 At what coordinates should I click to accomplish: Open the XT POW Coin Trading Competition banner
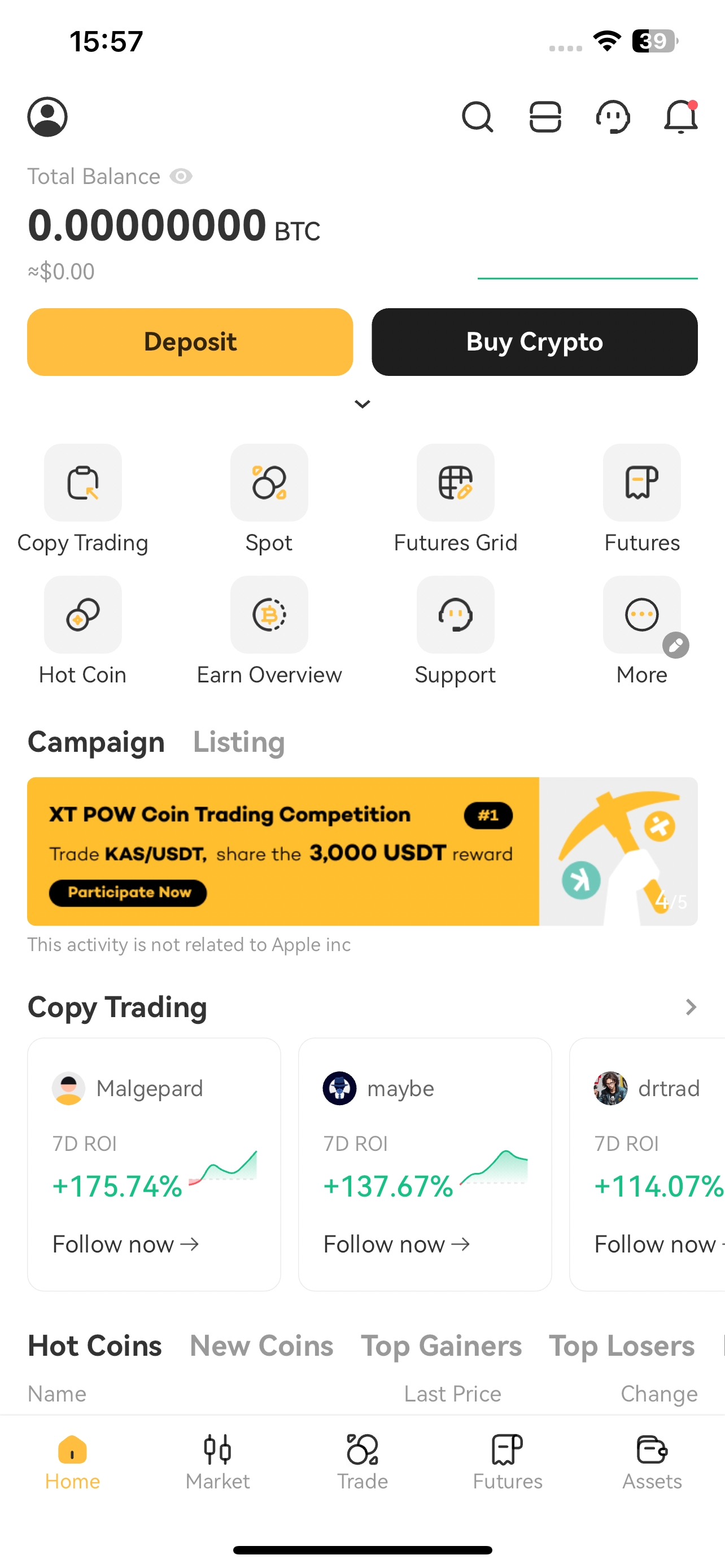pos(283,851)
